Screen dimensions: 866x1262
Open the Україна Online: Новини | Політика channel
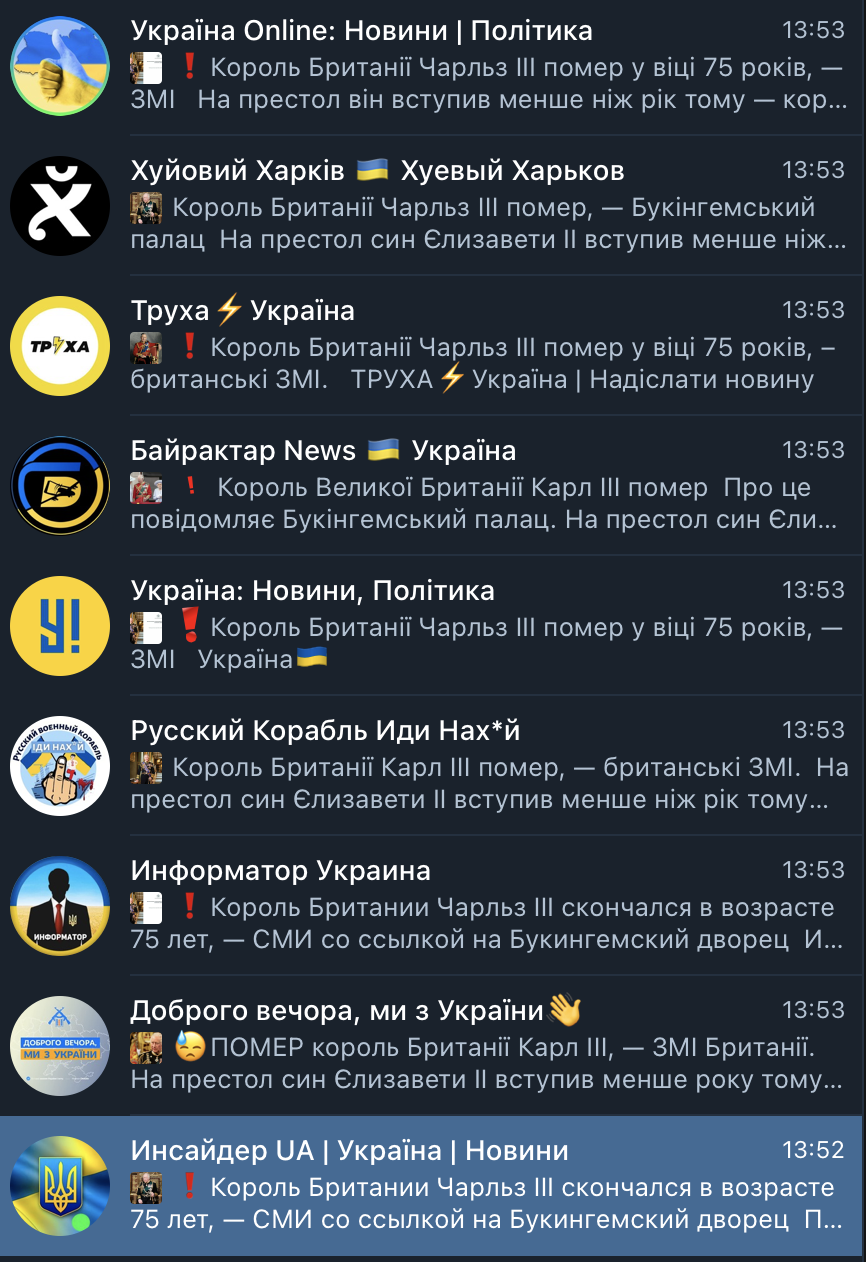pos(432,66)
